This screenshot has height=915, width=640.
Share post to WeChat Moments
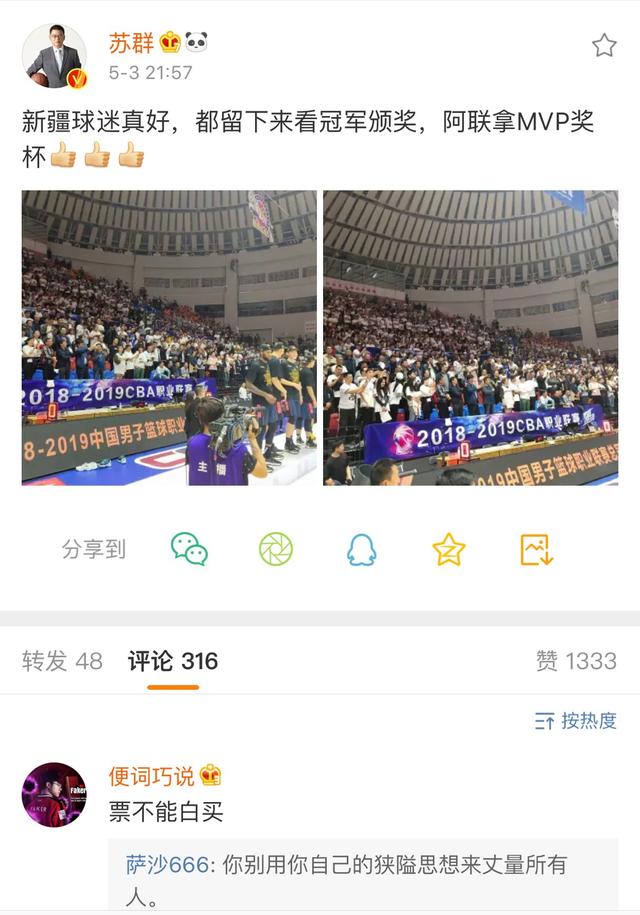point(276,549)
